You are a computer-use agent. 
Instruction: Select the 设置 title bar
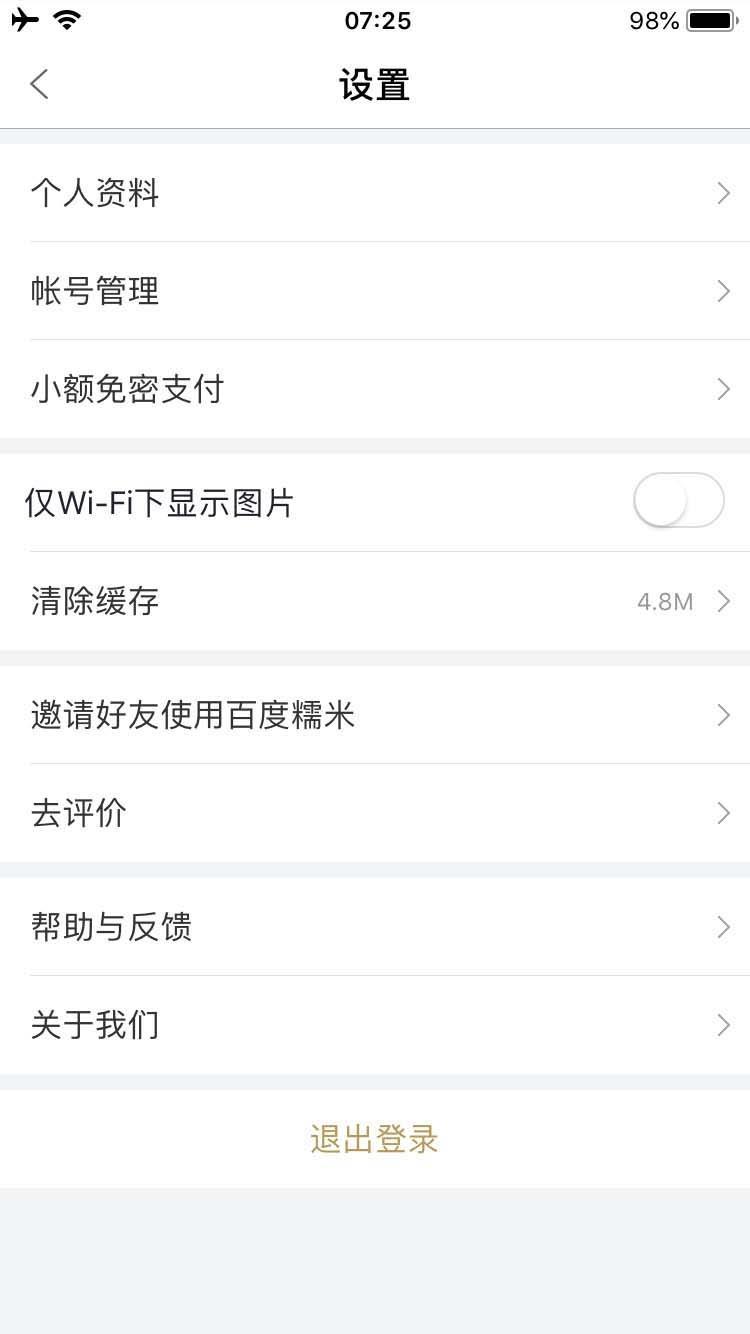click(x=375, y=86)
